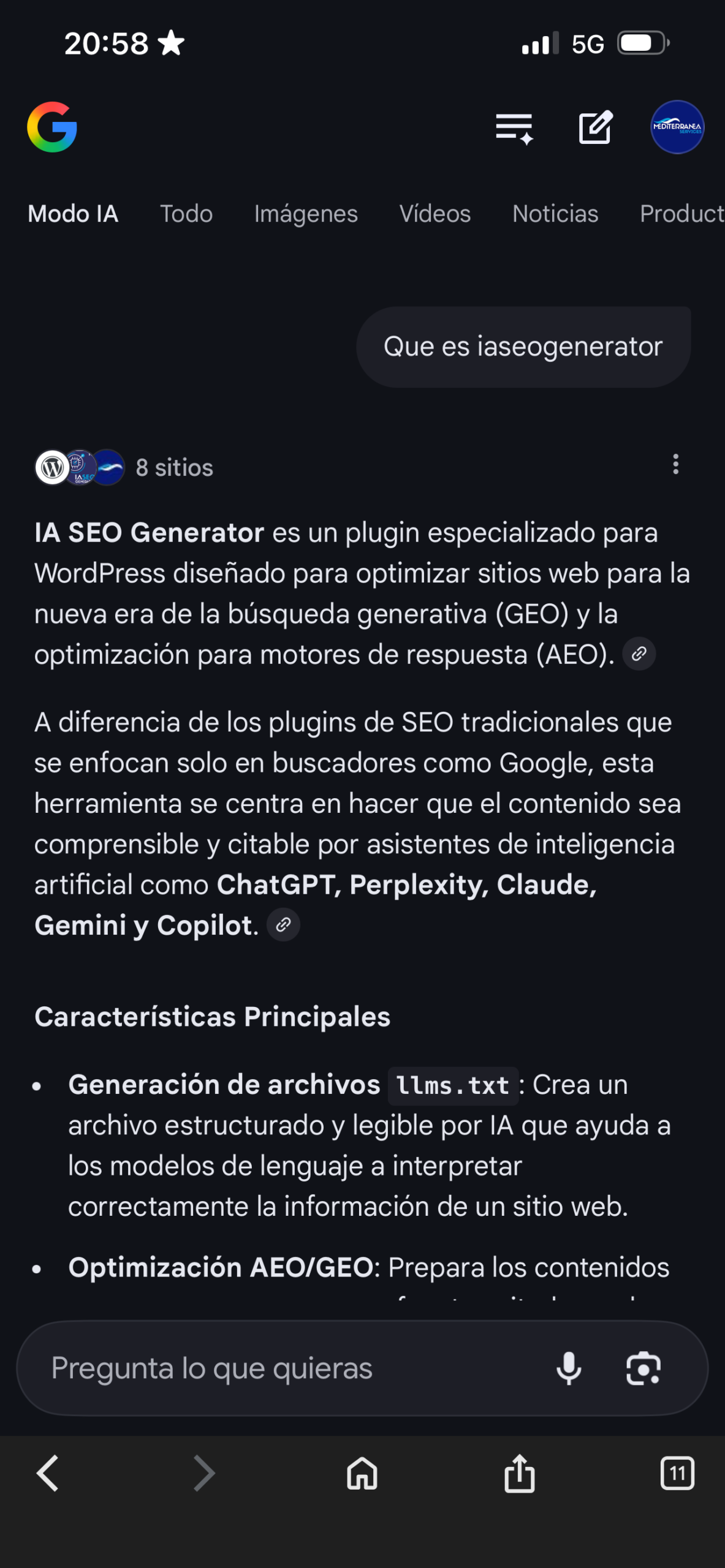Switch to the Imágenes tab
This screenshot has width=725, height=1568.
pyautogui.click(x=306, y=214)
